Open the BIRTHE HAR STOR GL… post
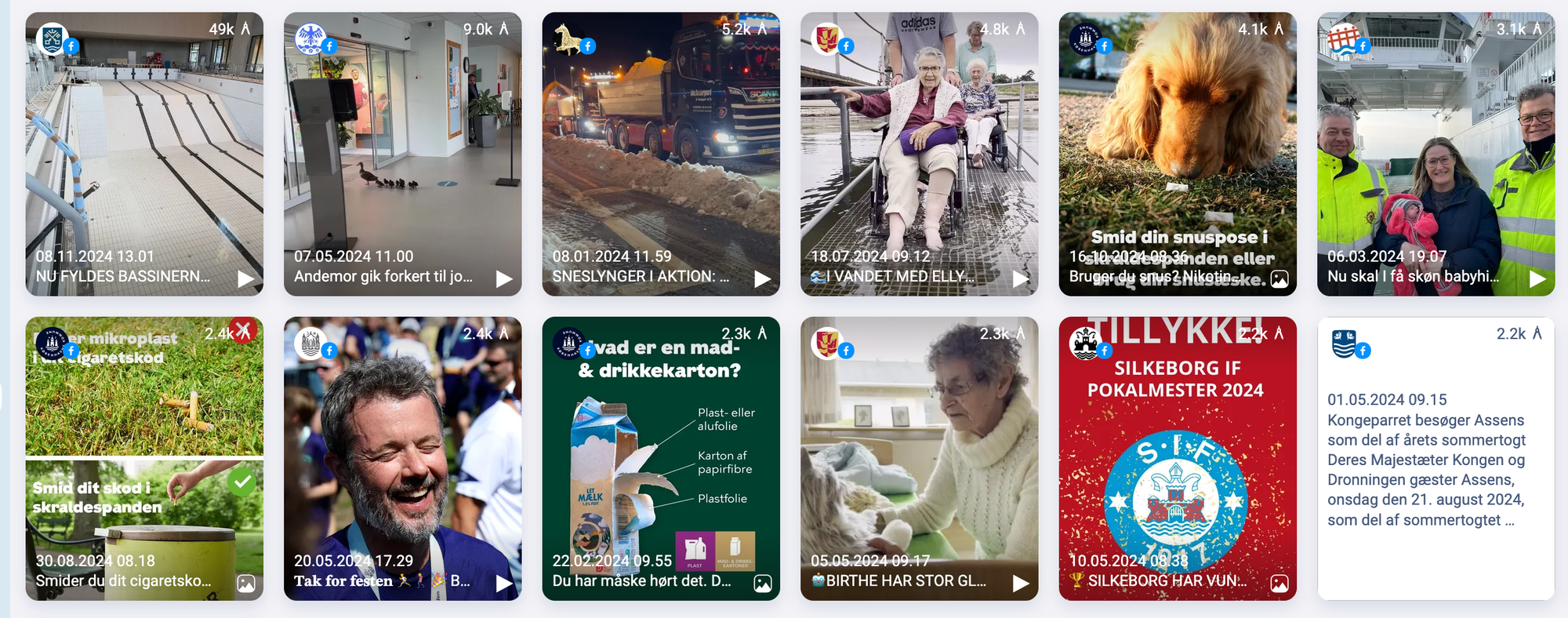This screenshot has height=618, width=1568. 919,455
